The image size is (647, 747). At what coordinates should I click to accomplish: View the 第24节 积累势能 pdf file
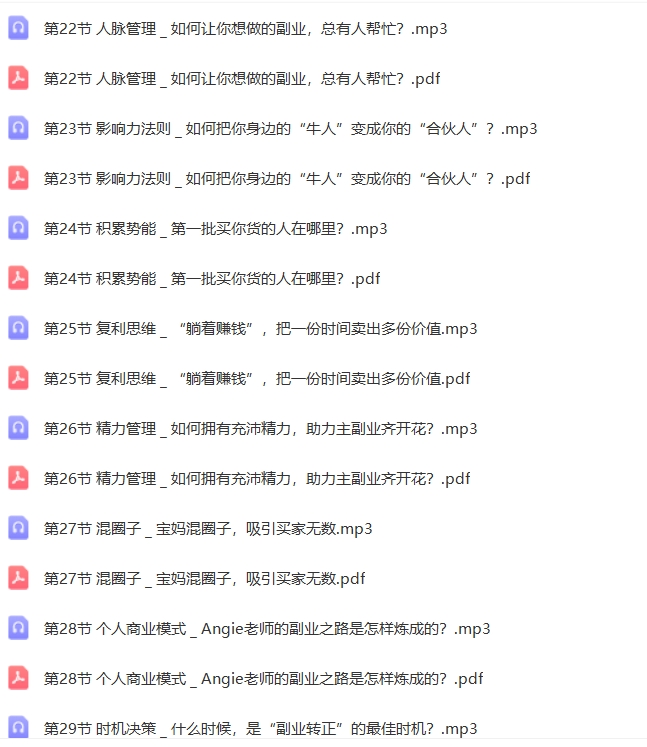pyautogui.click(x=211, y=278)
